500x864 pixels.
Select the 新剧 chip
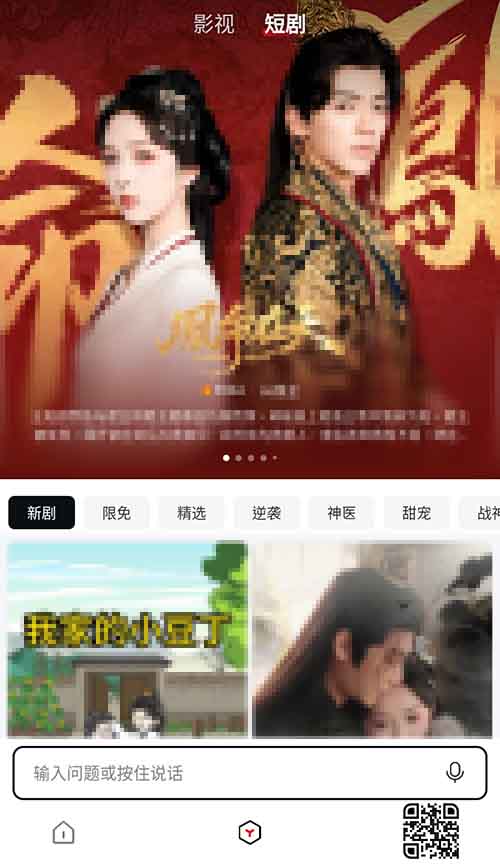coord(41,513)
